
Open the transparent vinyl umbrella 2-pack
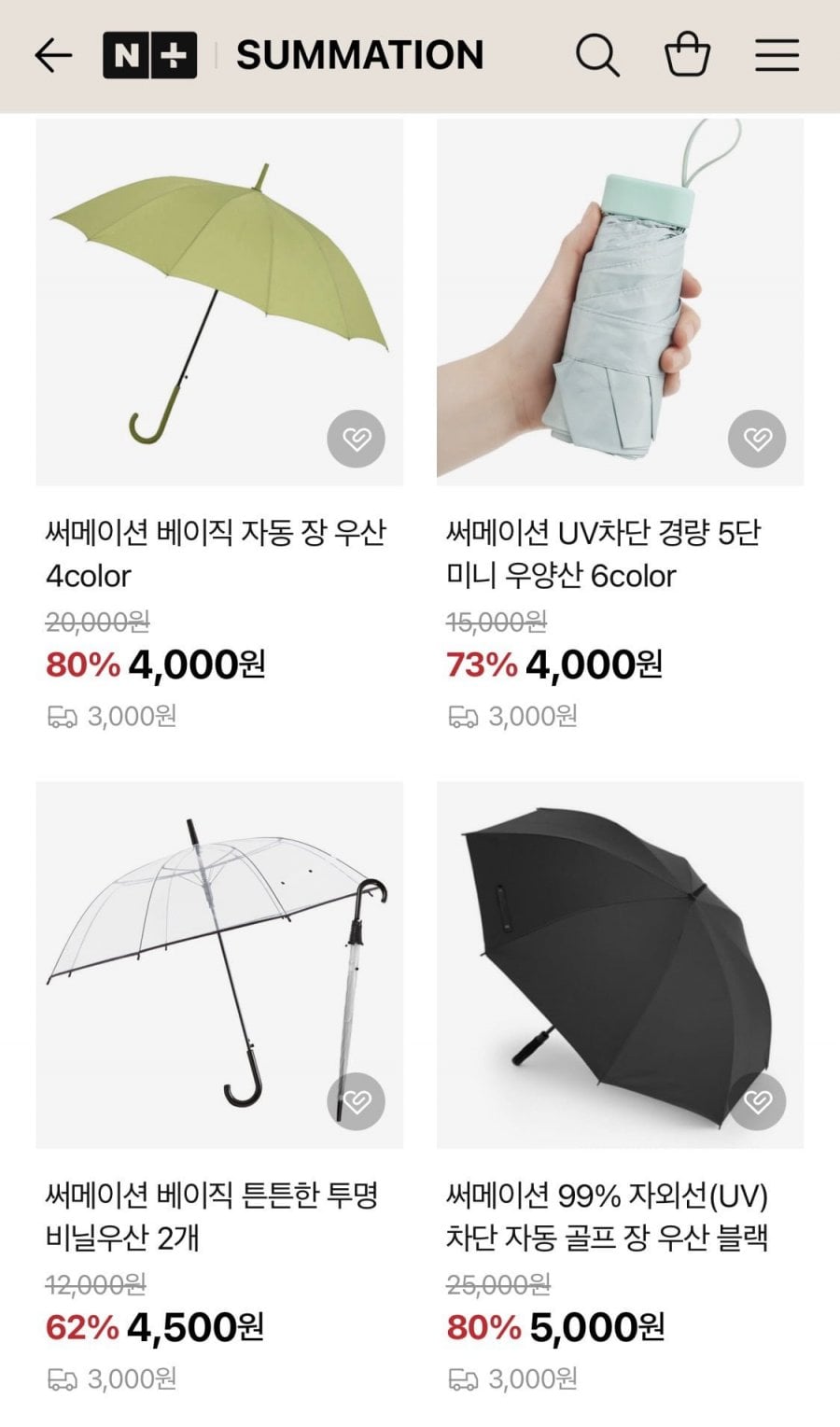(219, 965)
